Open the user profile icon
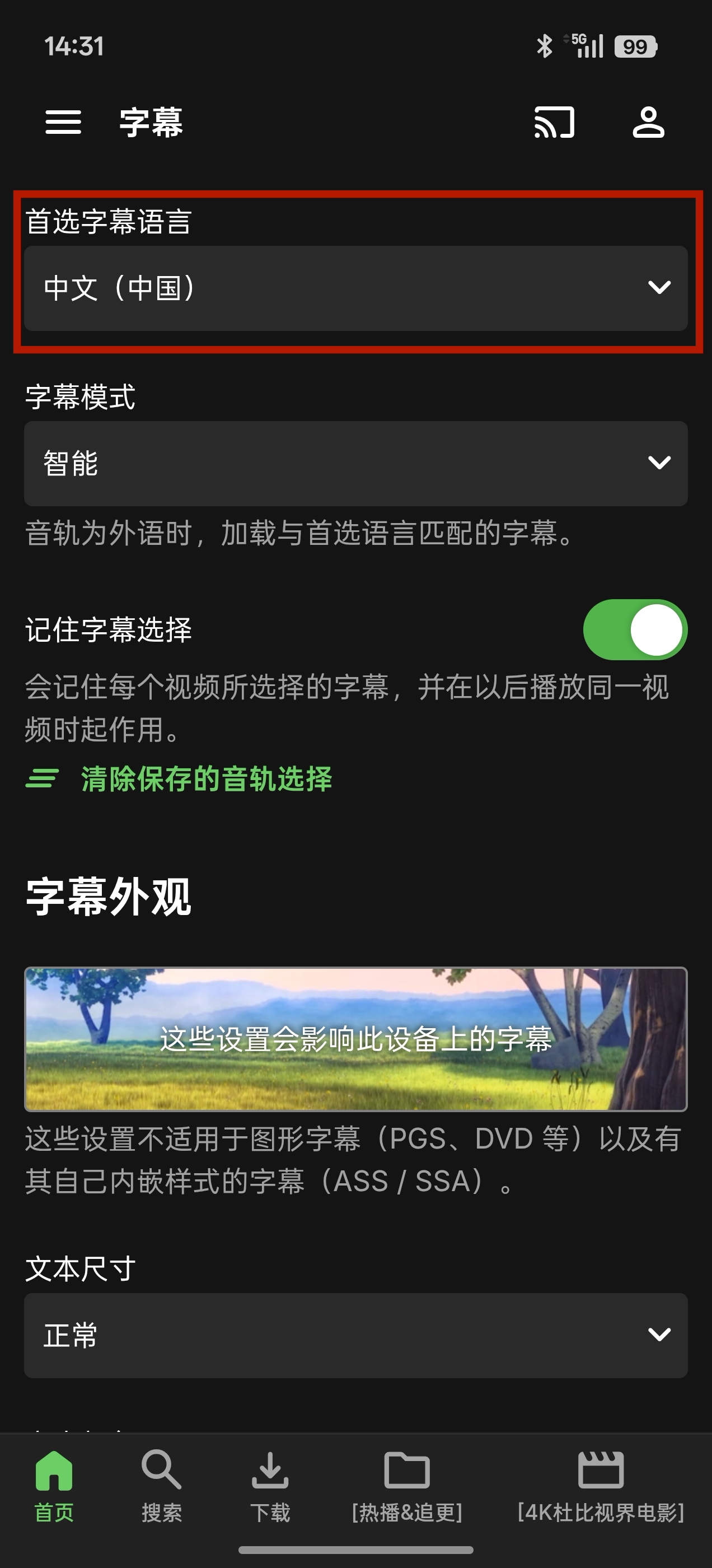 648,122
